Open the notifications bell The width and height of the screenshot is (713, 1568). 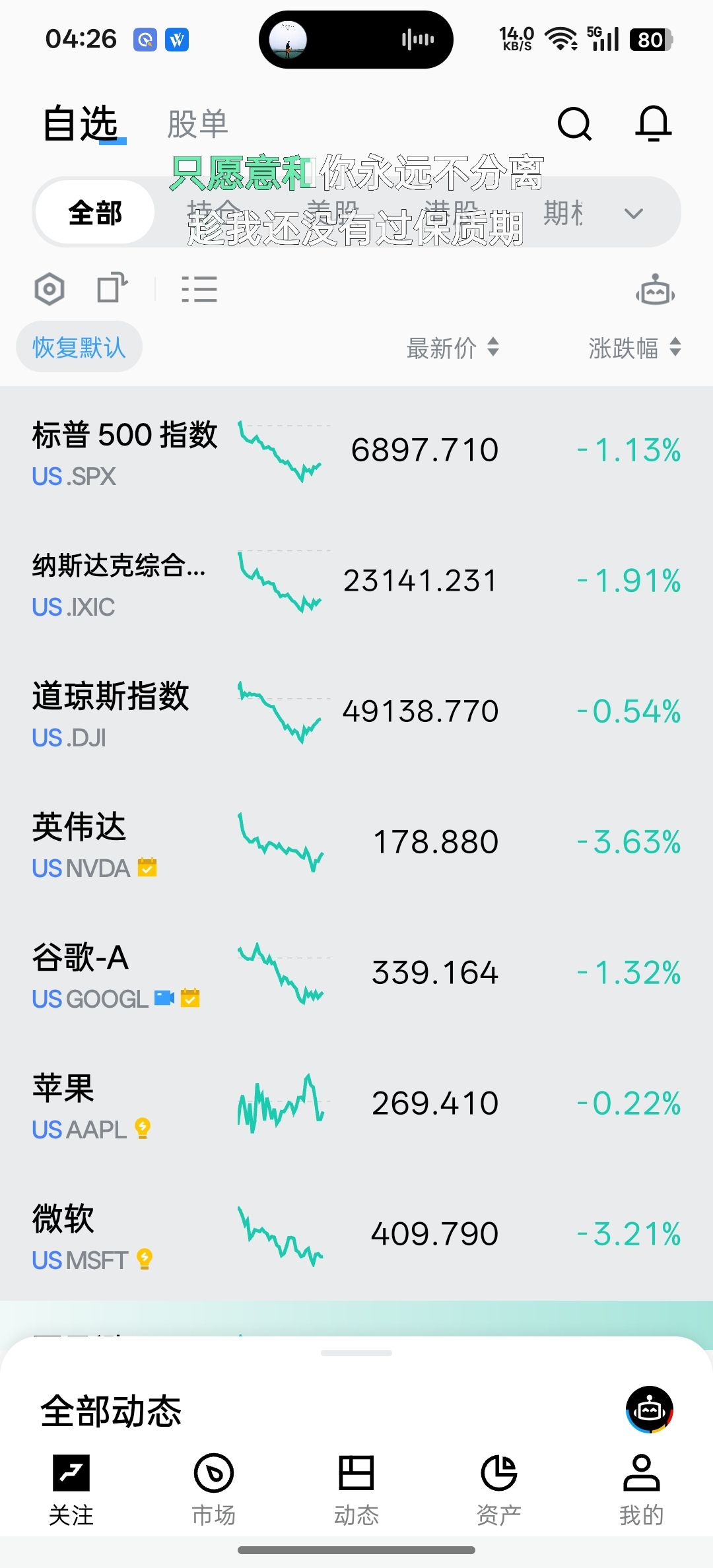pyautogui.click(x=653, y=123)
